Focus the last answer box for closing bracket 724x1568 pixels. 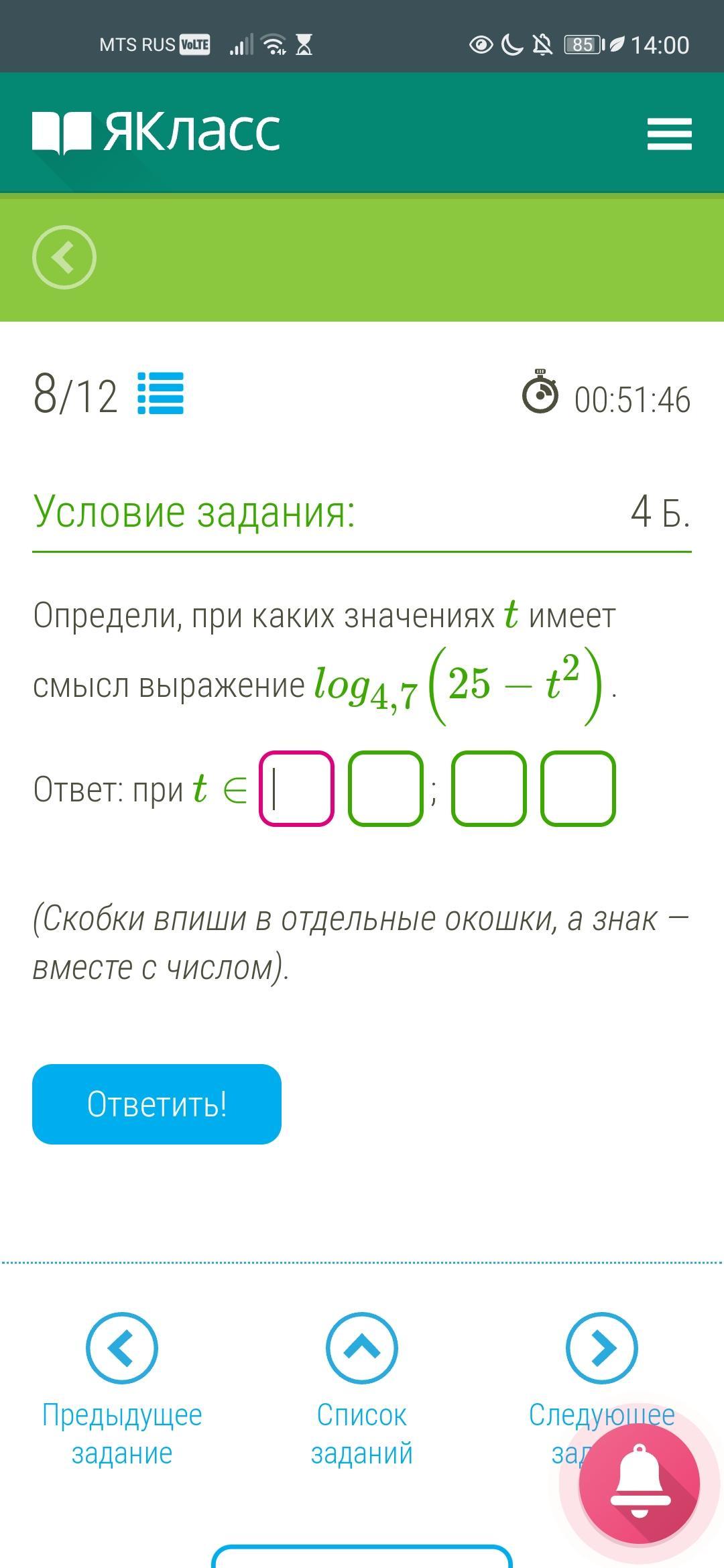coord(578,789)
